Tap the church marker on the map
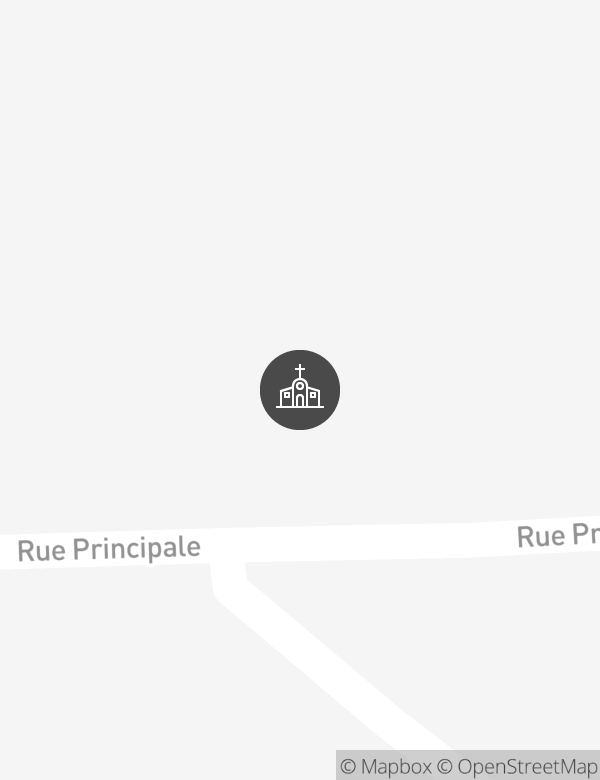The width and height of the screenshot is (600, 780). tap(300, 390)
